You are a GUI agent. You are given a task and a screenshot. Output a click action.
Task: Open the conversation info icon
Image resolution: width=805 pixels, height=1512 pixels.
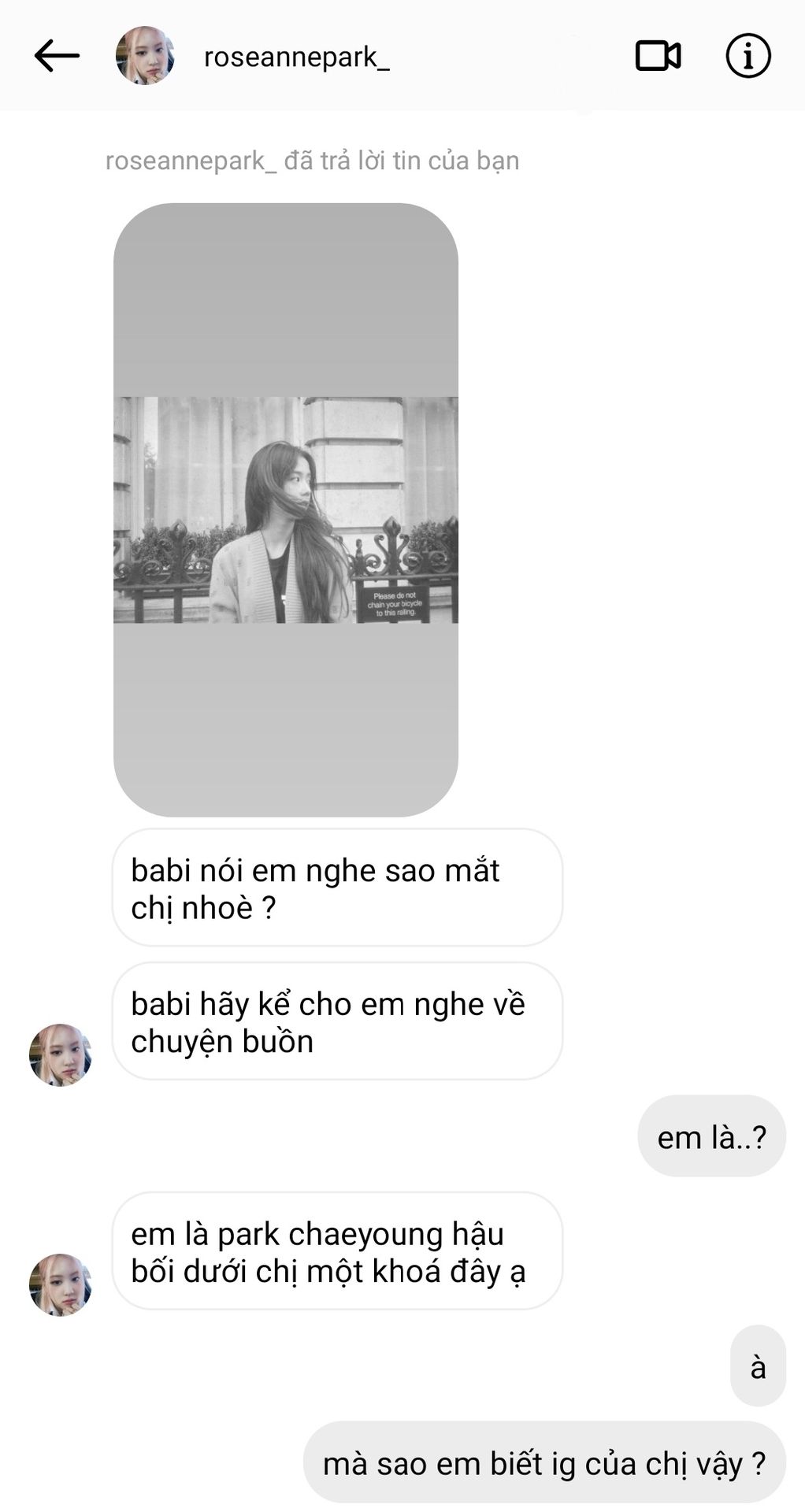click(x=747, y=56)
